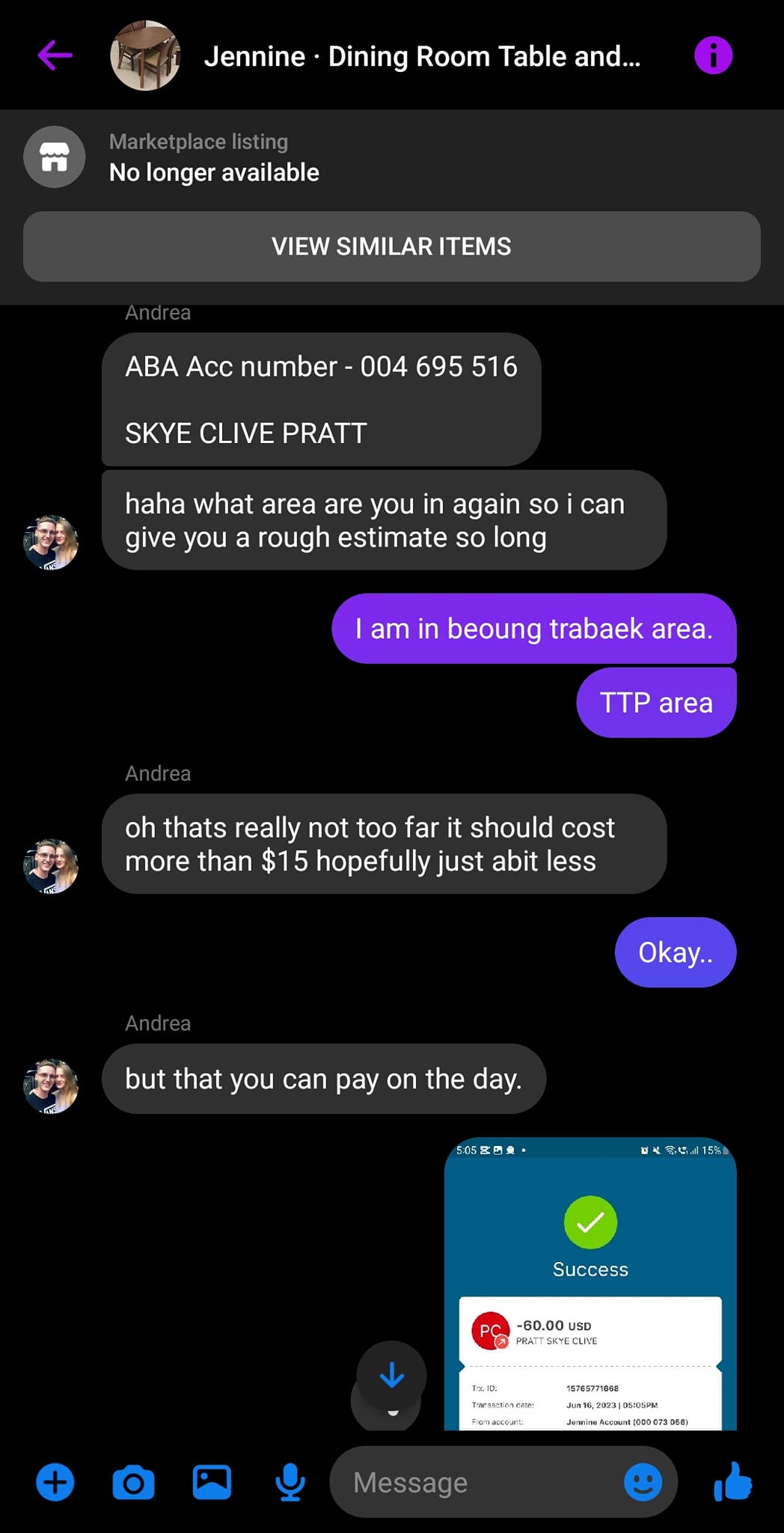This screenshot has height=1533, width=784.
Task: Open the Marketplace listing banner
Action: [213, 157]
